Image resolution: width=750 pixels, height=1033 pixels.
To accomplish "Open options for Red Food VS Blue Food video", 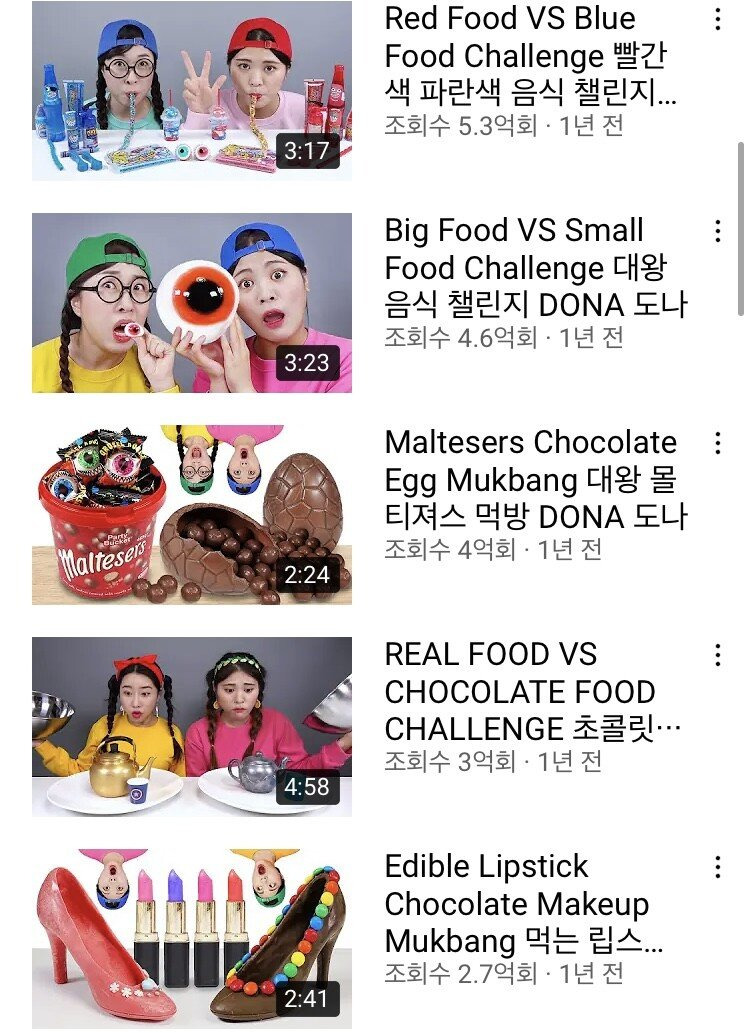I will [x=717, y=20].
